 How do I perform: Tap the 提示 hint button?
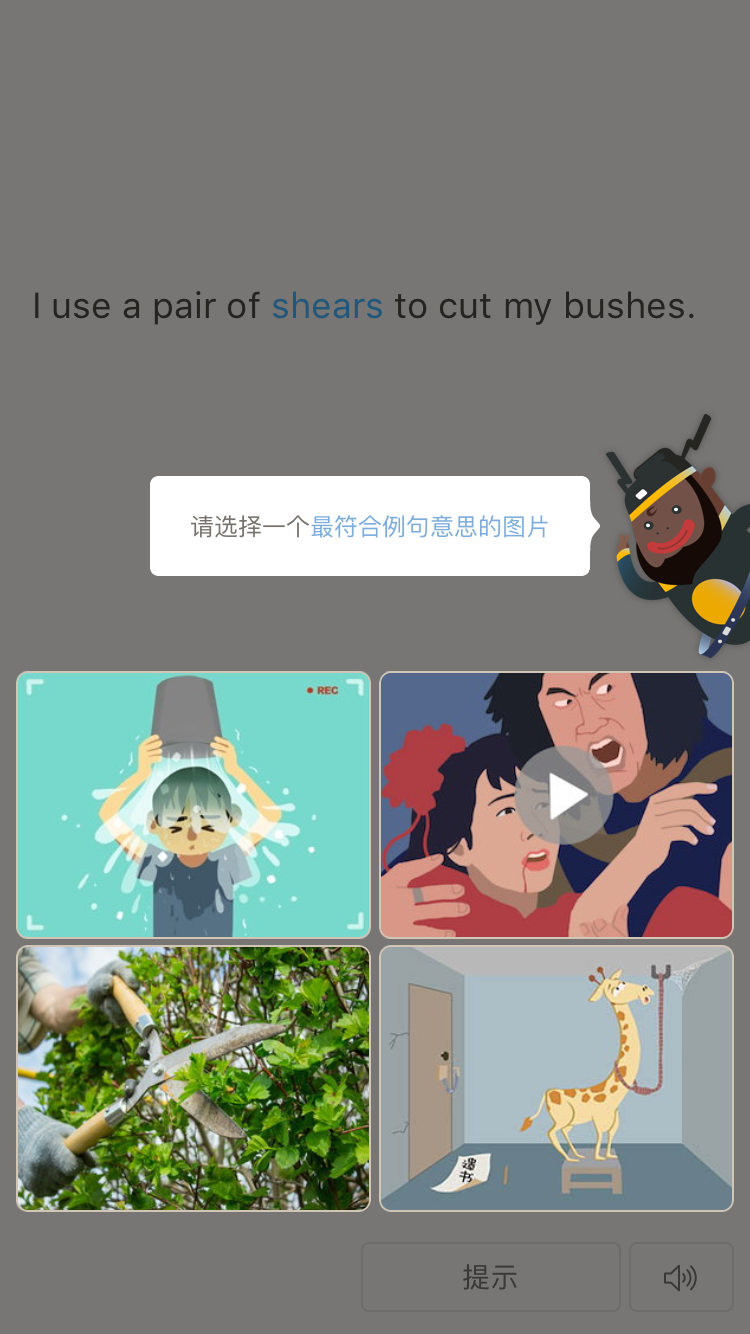(x=490, y=1277)
